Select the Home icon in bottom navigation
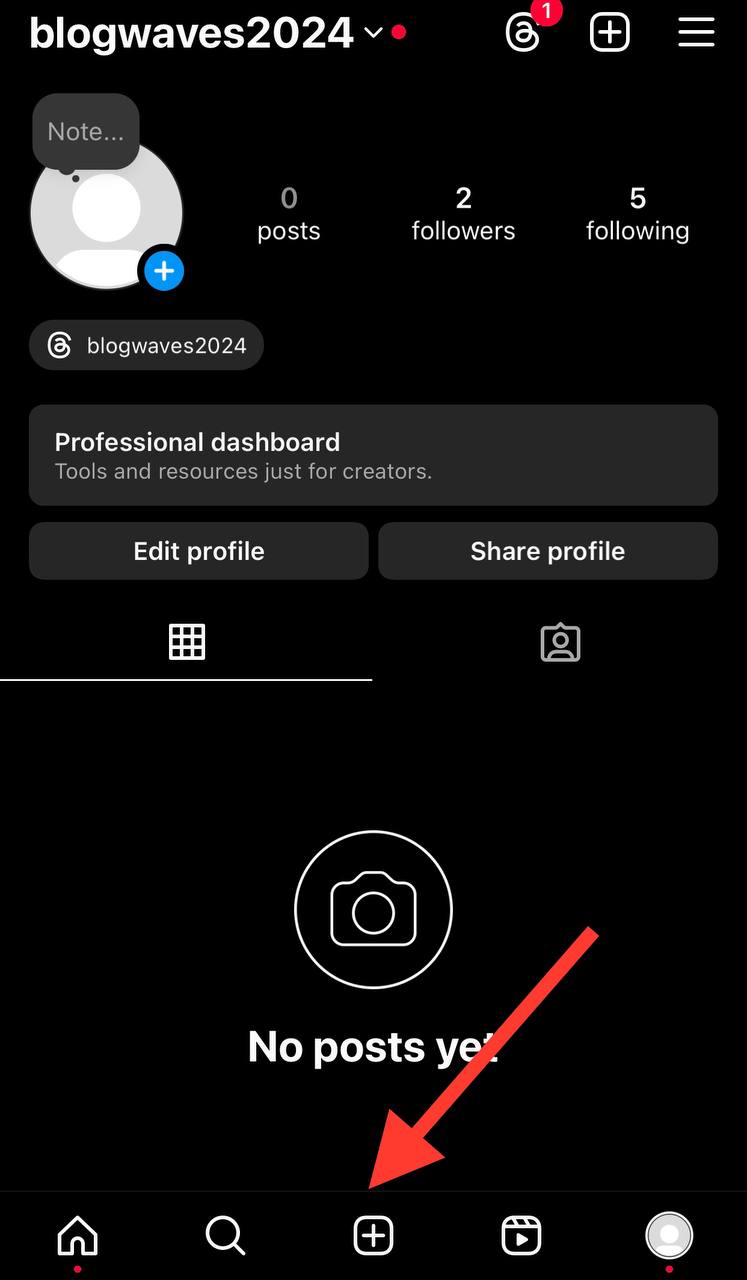 [x=76, y=1235]
